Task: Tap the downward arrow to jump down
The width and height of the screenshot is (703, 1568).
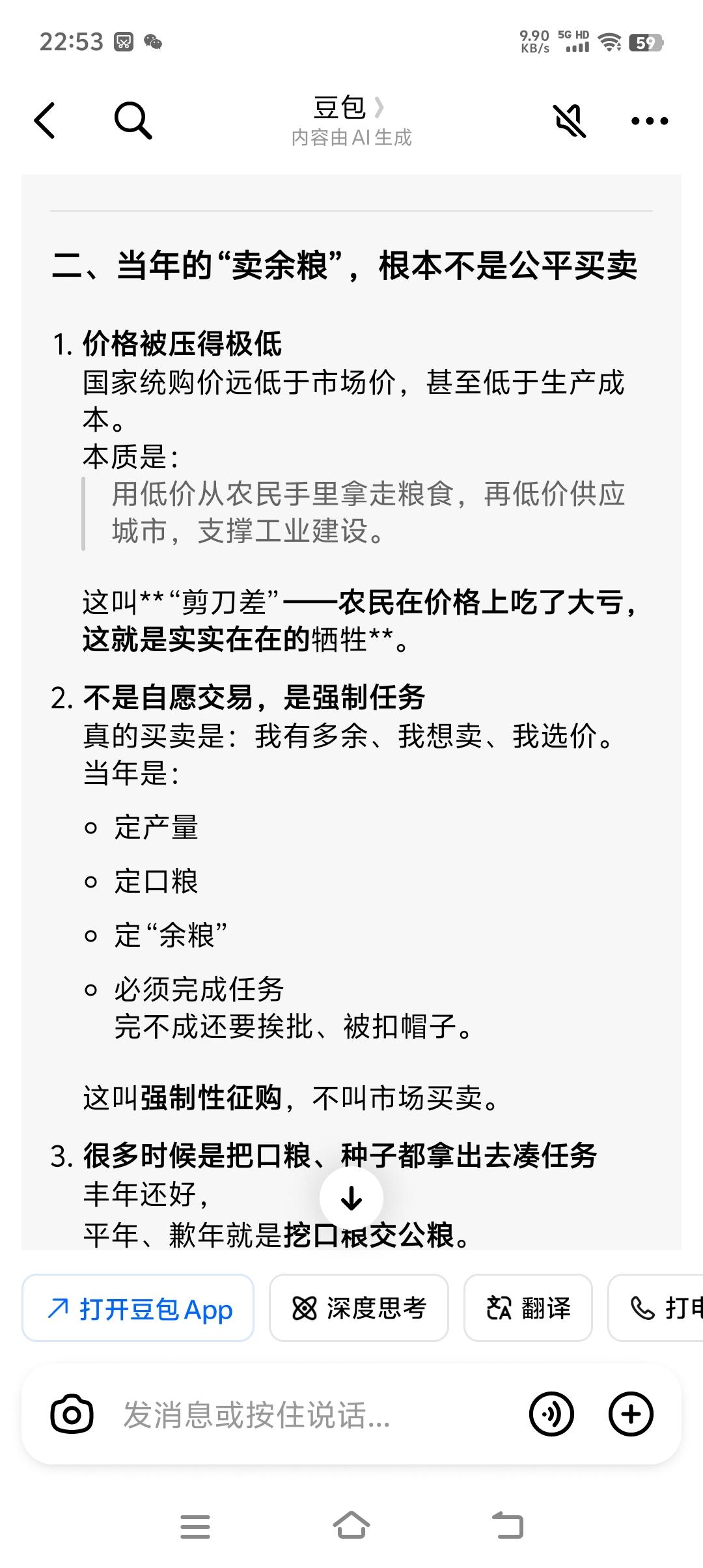Action: coord(351,1198)
